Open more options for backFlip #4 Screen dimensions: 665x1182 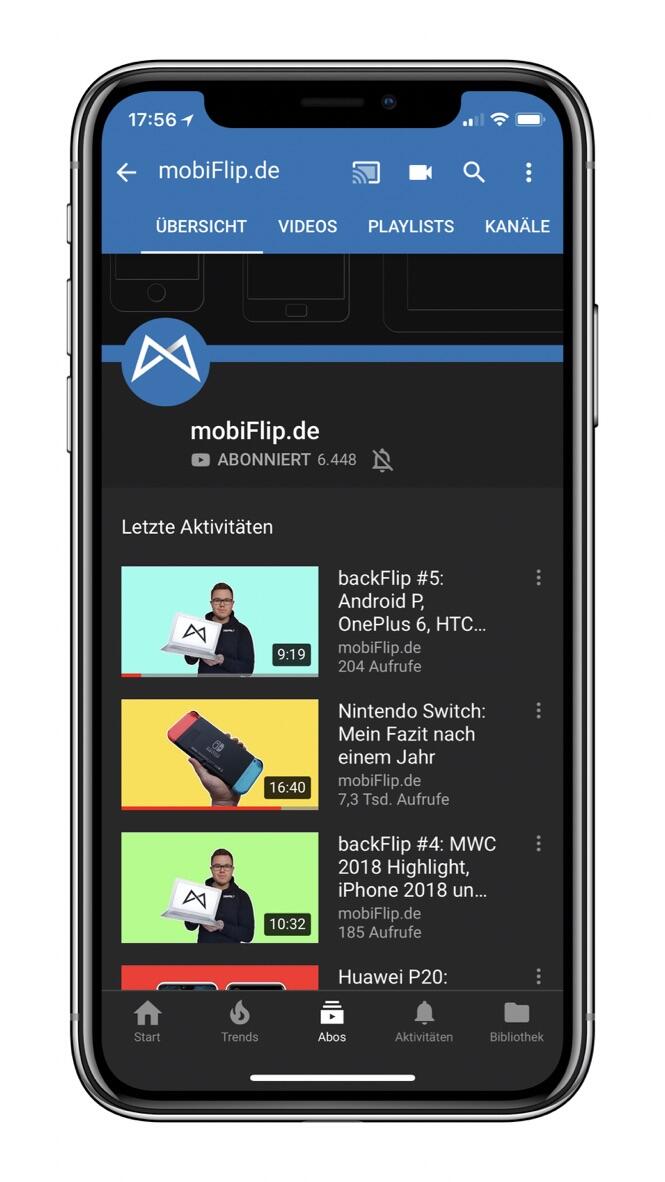pyautogui.click(x=538, y=844)
